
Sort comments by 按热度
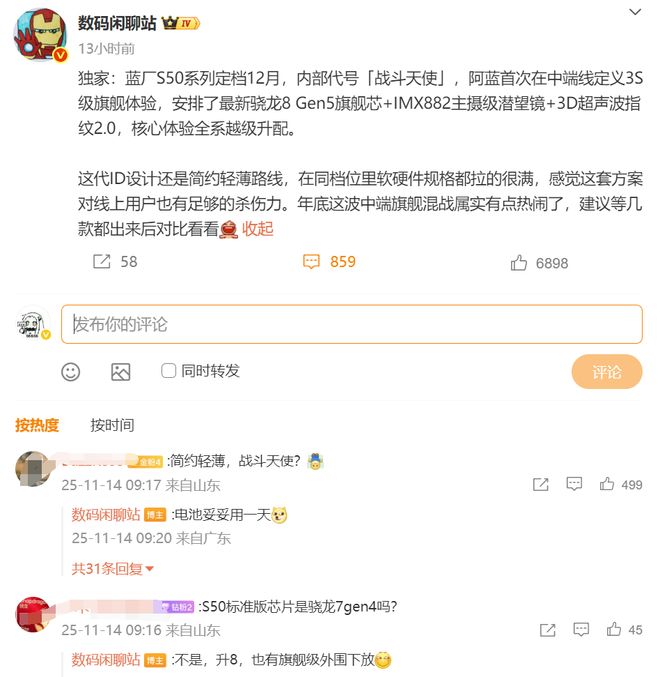click(37, 425)
